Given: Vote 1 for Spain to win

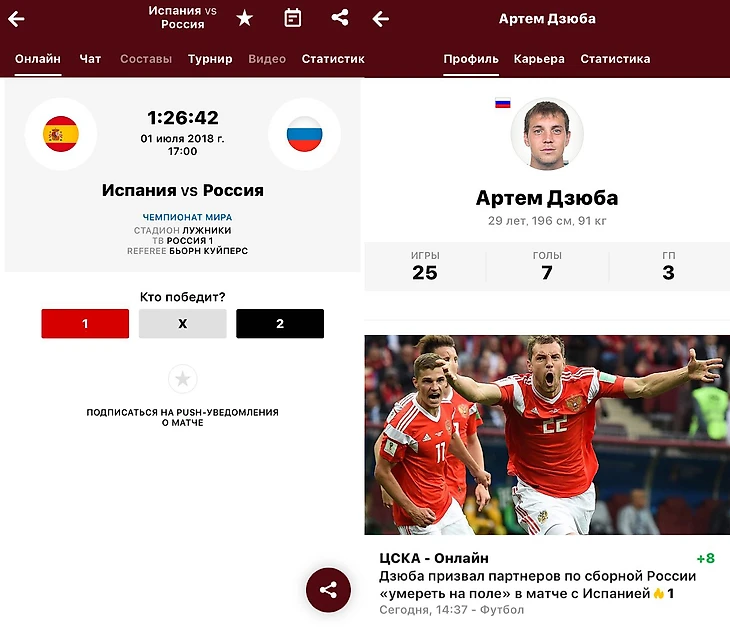Looking at the screenshot, I should [85, 324].
